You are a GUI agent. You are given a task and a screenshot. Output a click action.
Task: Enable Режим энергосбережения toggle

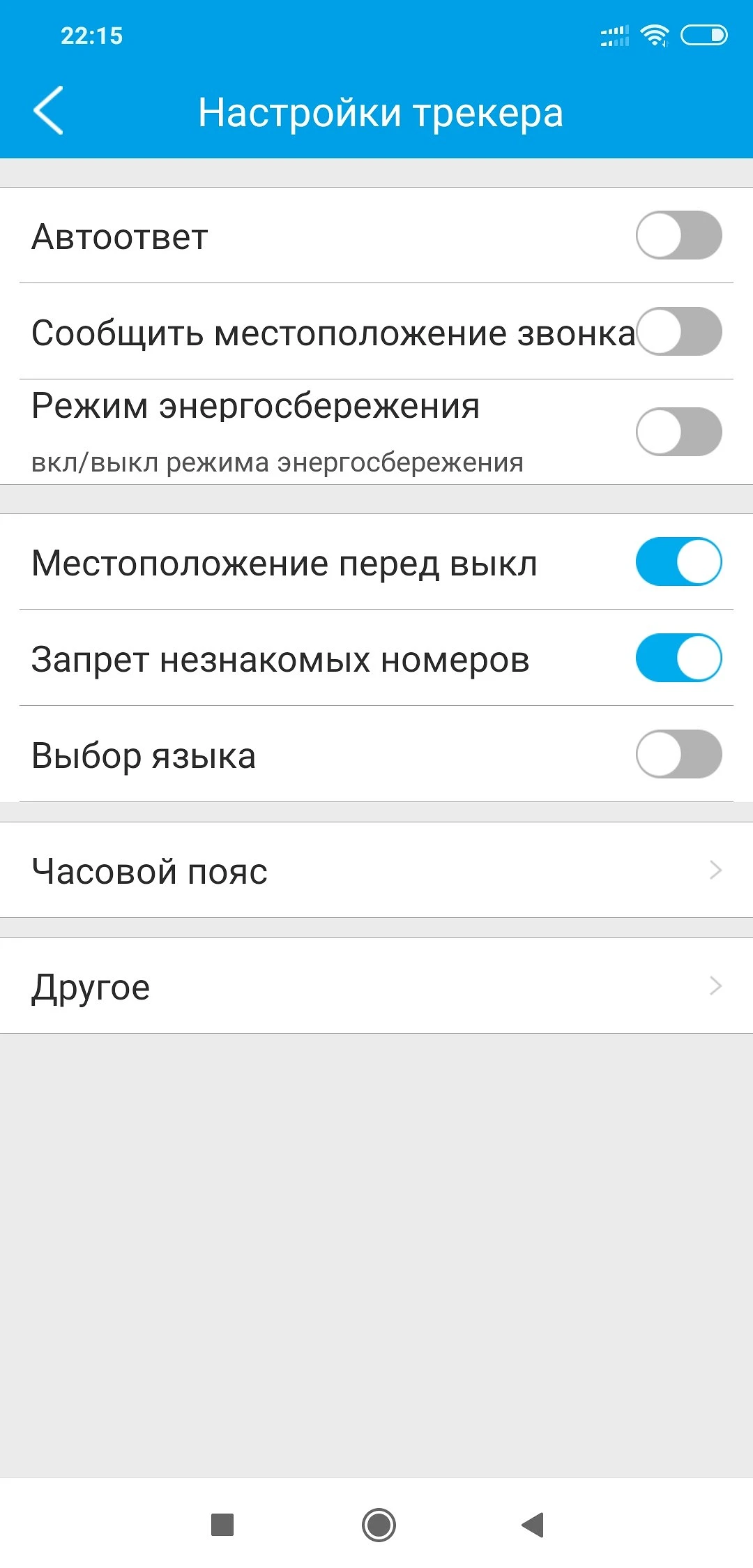click(678, 432)
